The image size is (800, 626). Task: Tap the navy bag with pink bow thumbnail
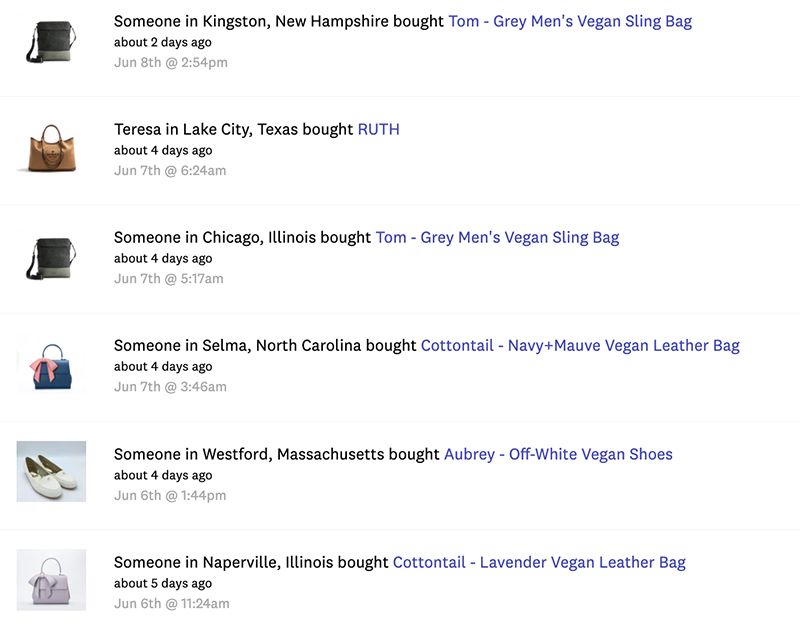tap(51, 364)
